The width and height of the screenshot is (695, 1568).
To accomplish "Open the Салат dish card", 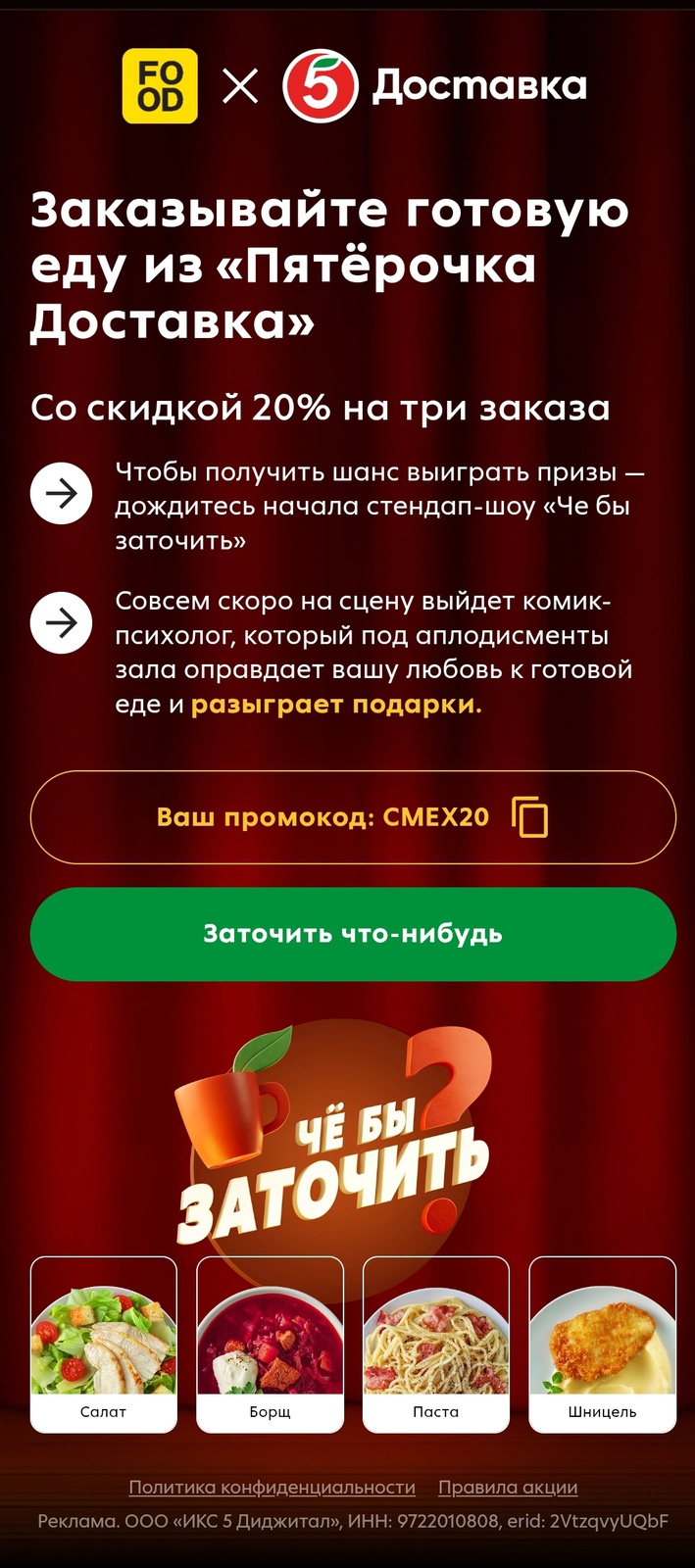I will coord(104,1344).
